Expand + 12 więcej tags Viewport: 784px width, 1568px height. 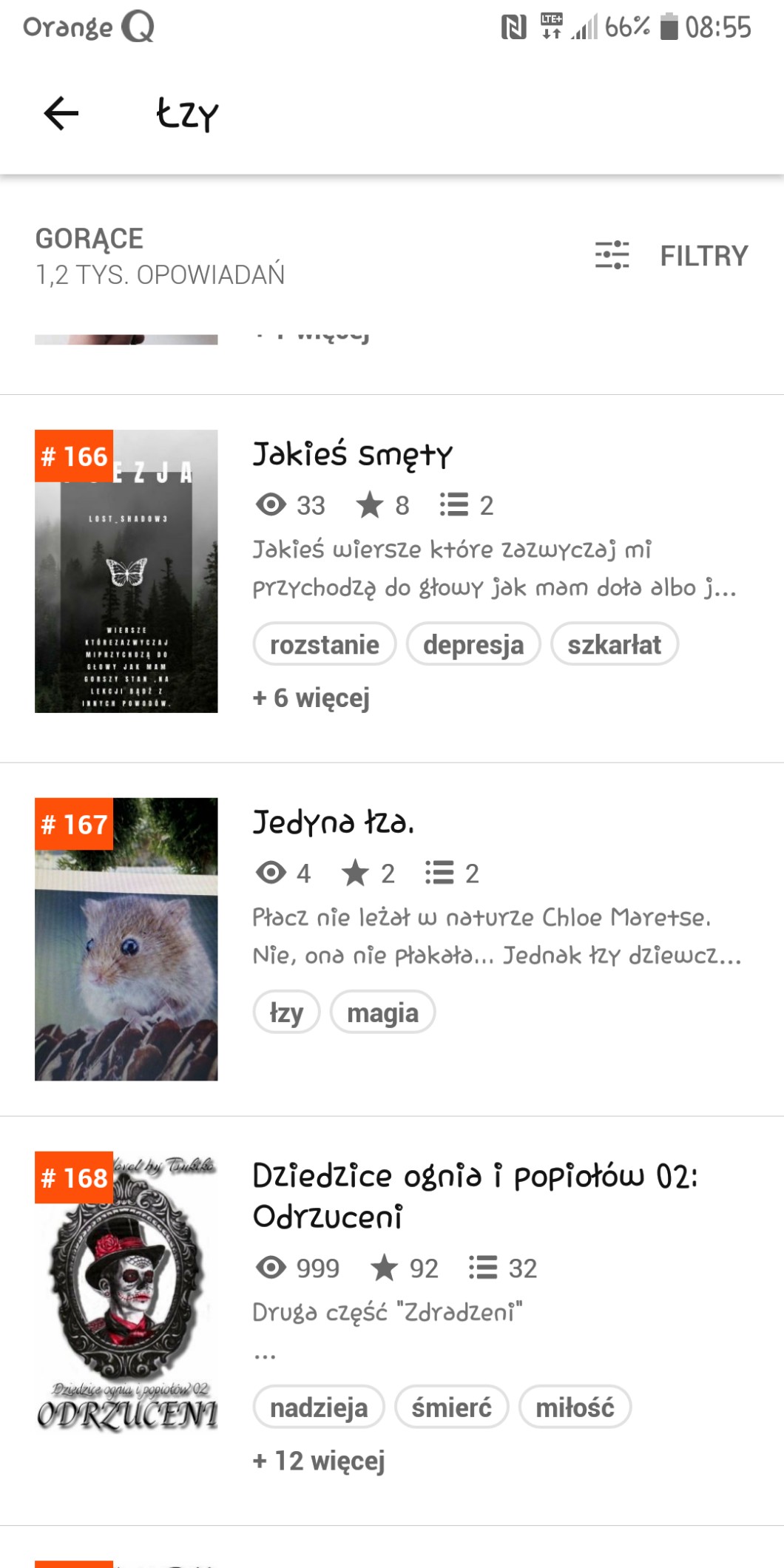[x=319, y=1461]
